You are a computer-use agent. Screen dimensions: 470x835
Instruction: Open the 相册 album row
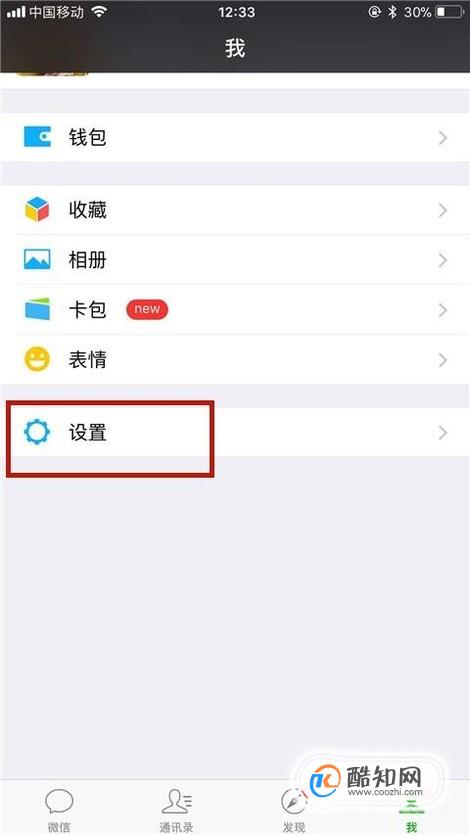tap(235, 260)
